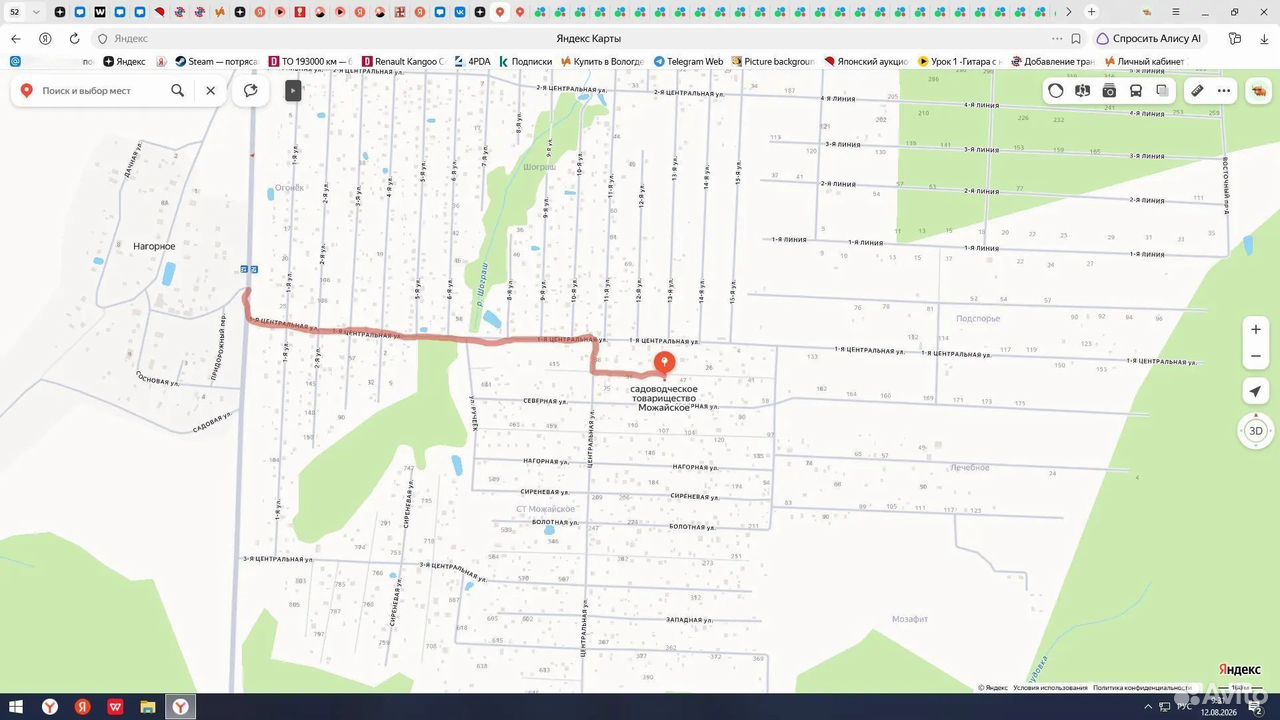Zoom out with the minus button

pos(1256,356)
